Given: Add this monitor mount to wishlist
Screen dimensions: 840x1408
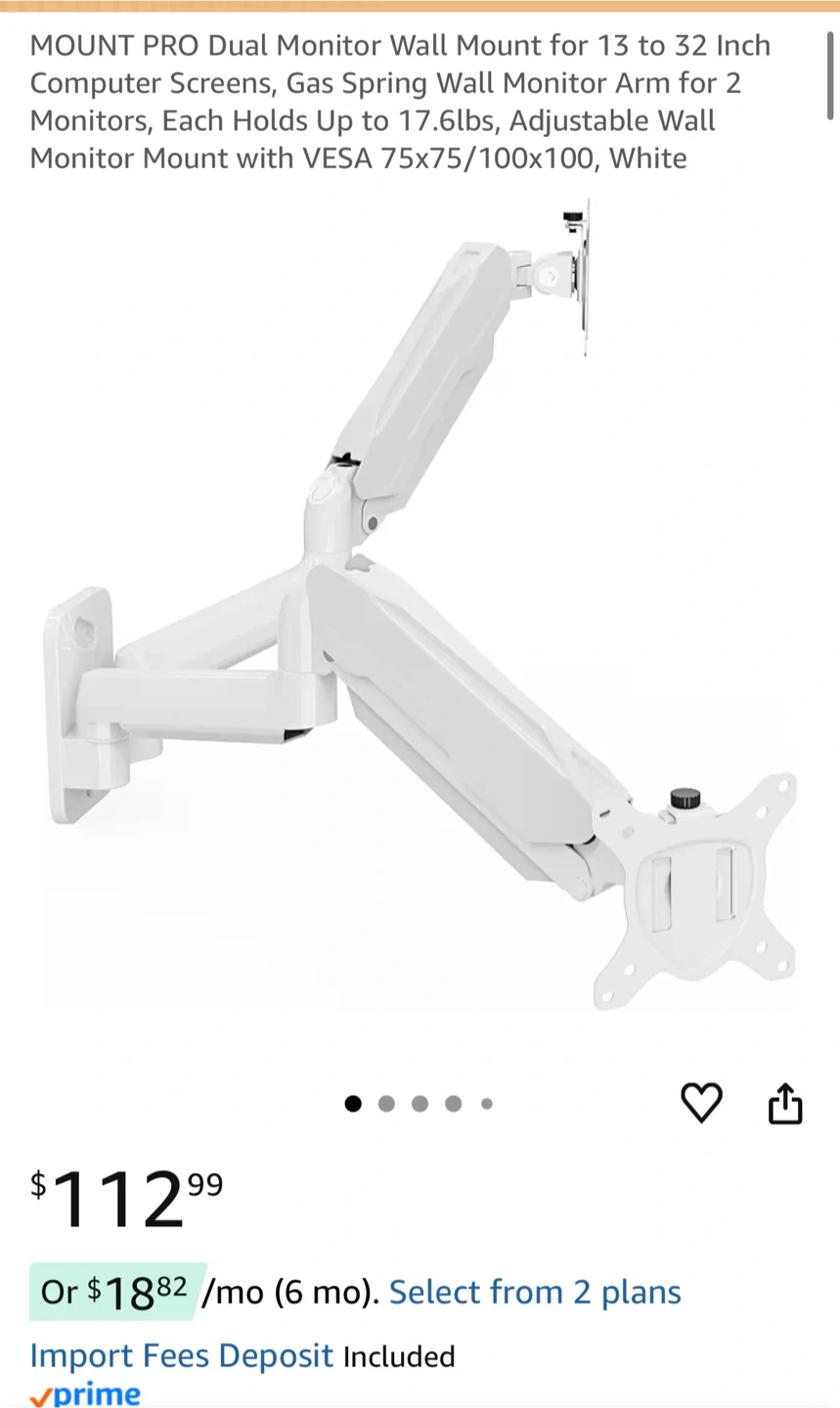Looking at the screenshot, I should (x=701, y=1103).
